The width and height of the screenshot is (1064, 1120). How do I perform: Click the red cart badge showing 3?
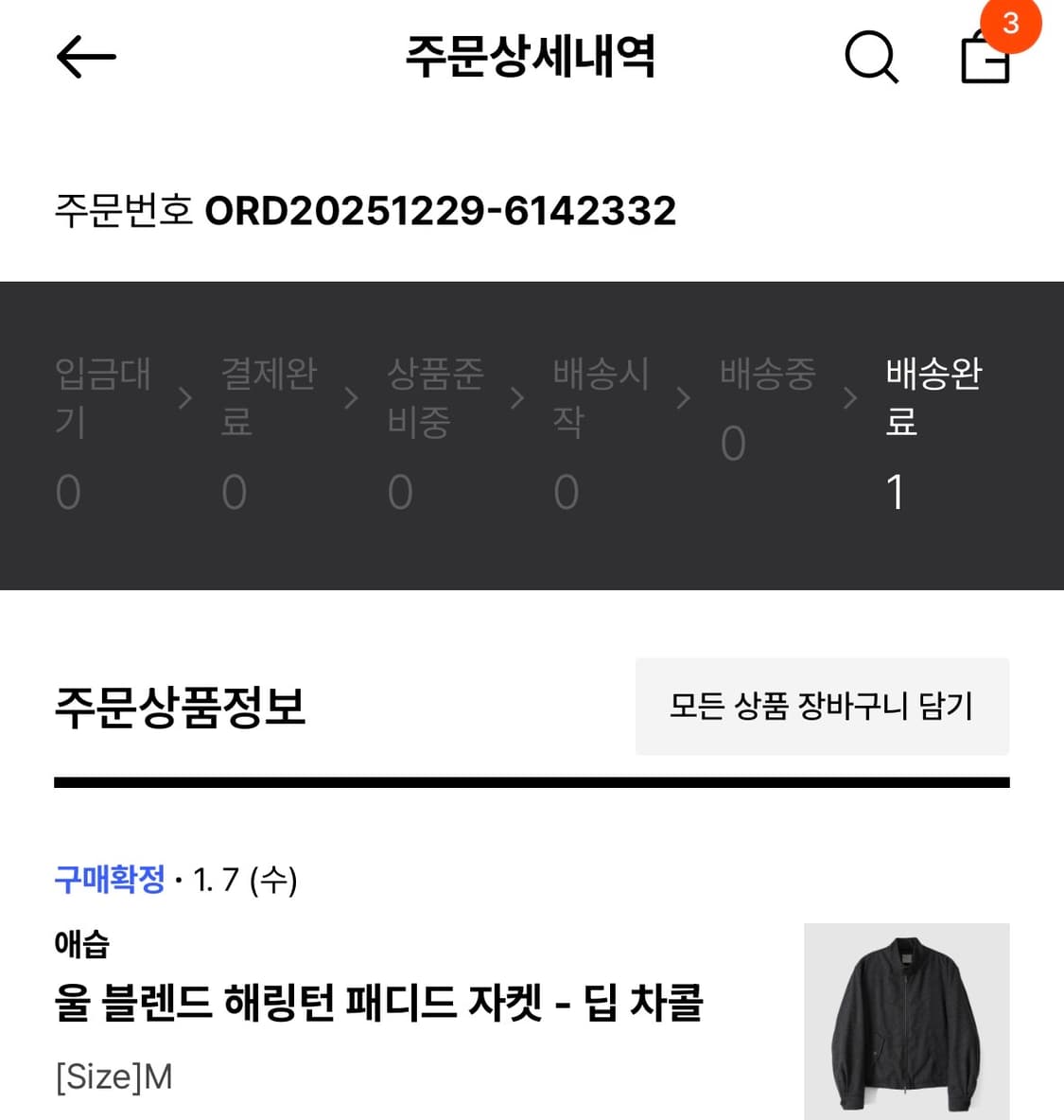[x=1010, y=26]
